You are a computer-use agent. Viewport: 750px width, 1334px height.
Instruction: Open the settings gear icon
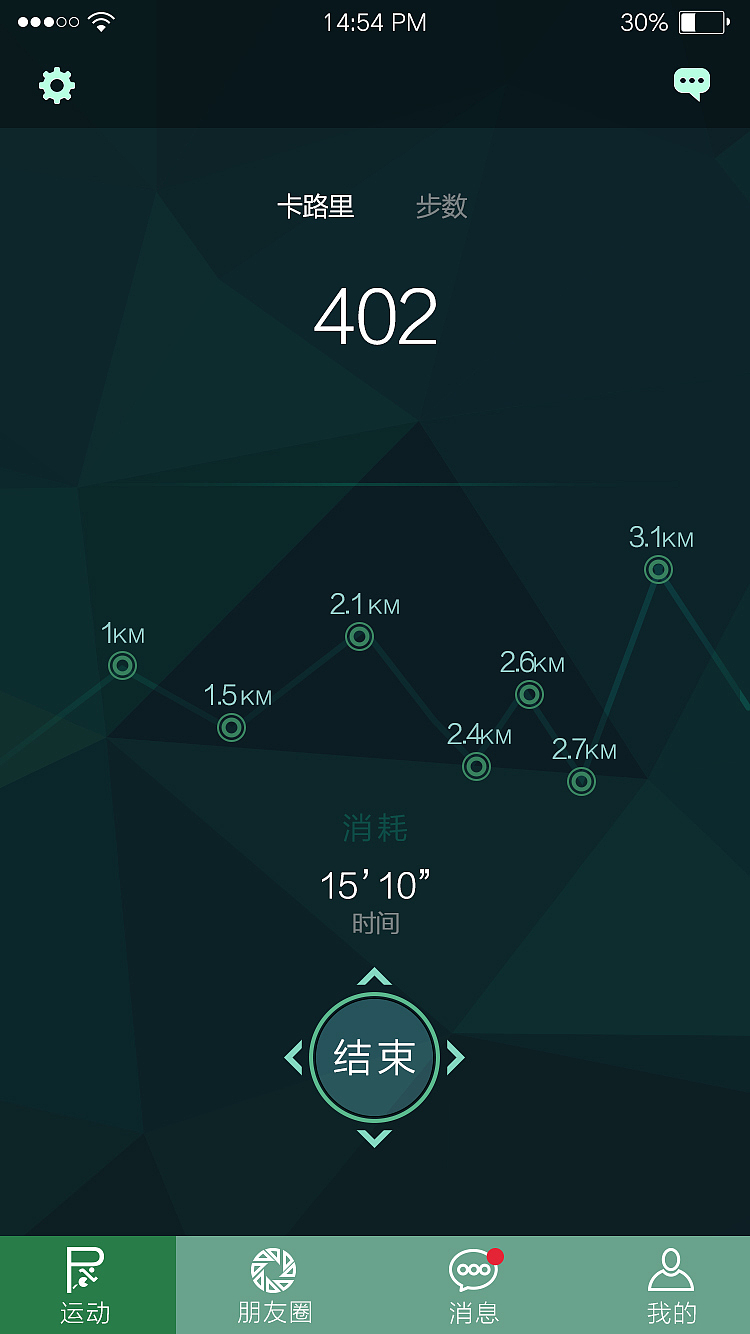tap(57, 86)
